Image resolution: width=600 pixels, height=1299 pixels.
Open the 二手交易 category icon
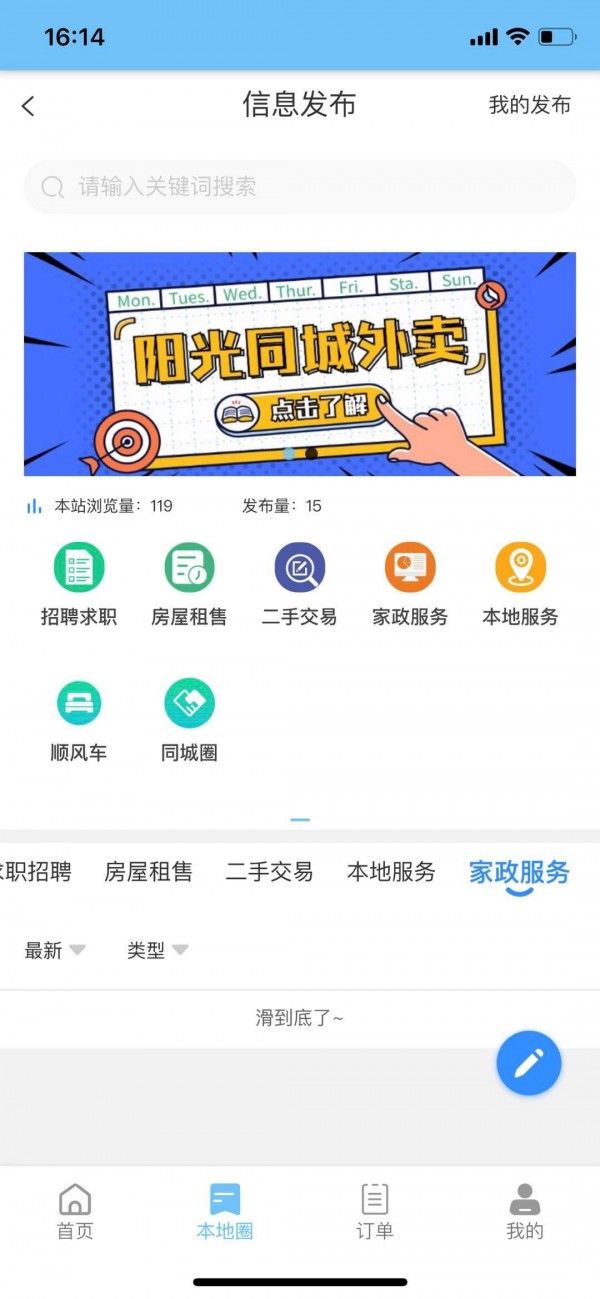(299, 568)
